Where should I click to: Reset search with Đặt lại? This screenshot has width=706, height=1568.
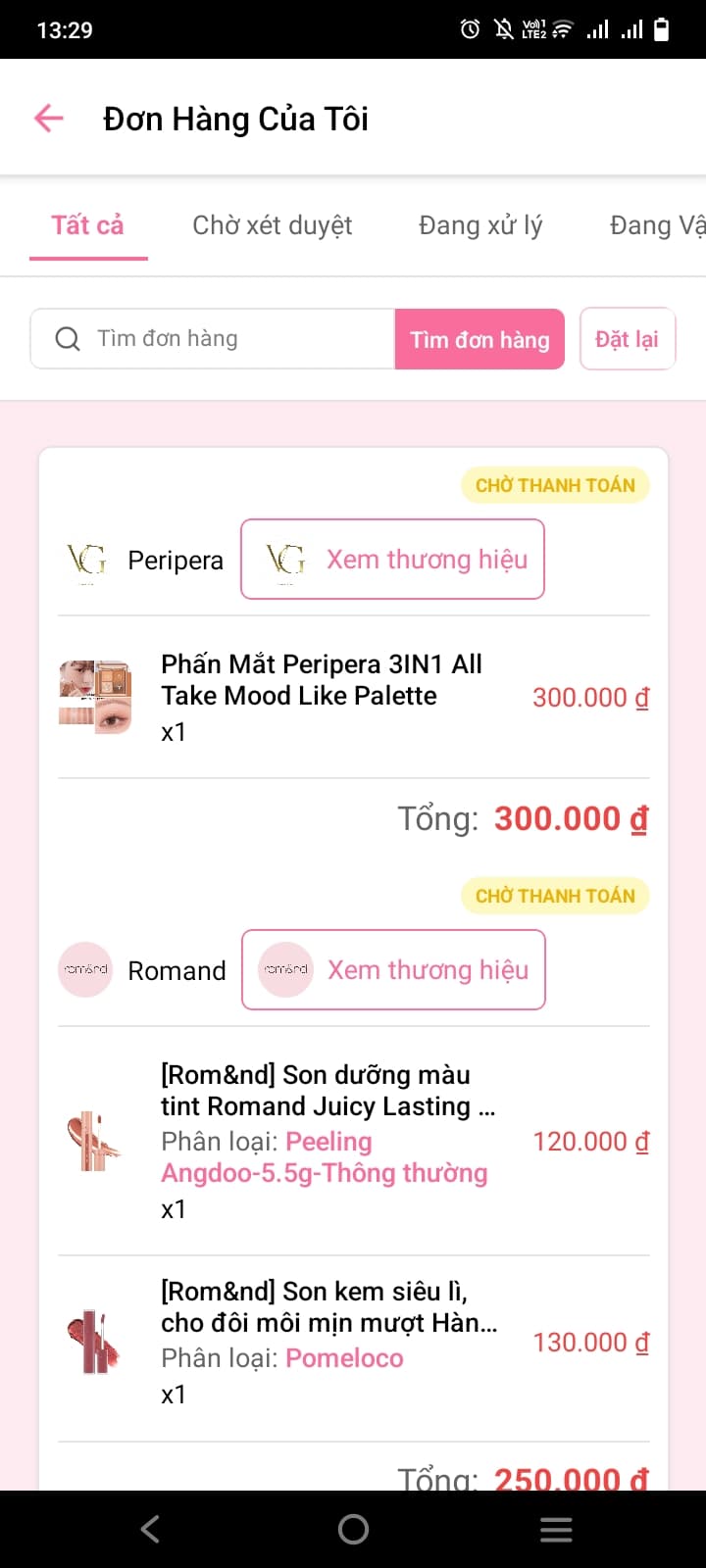tap(627, 339)
